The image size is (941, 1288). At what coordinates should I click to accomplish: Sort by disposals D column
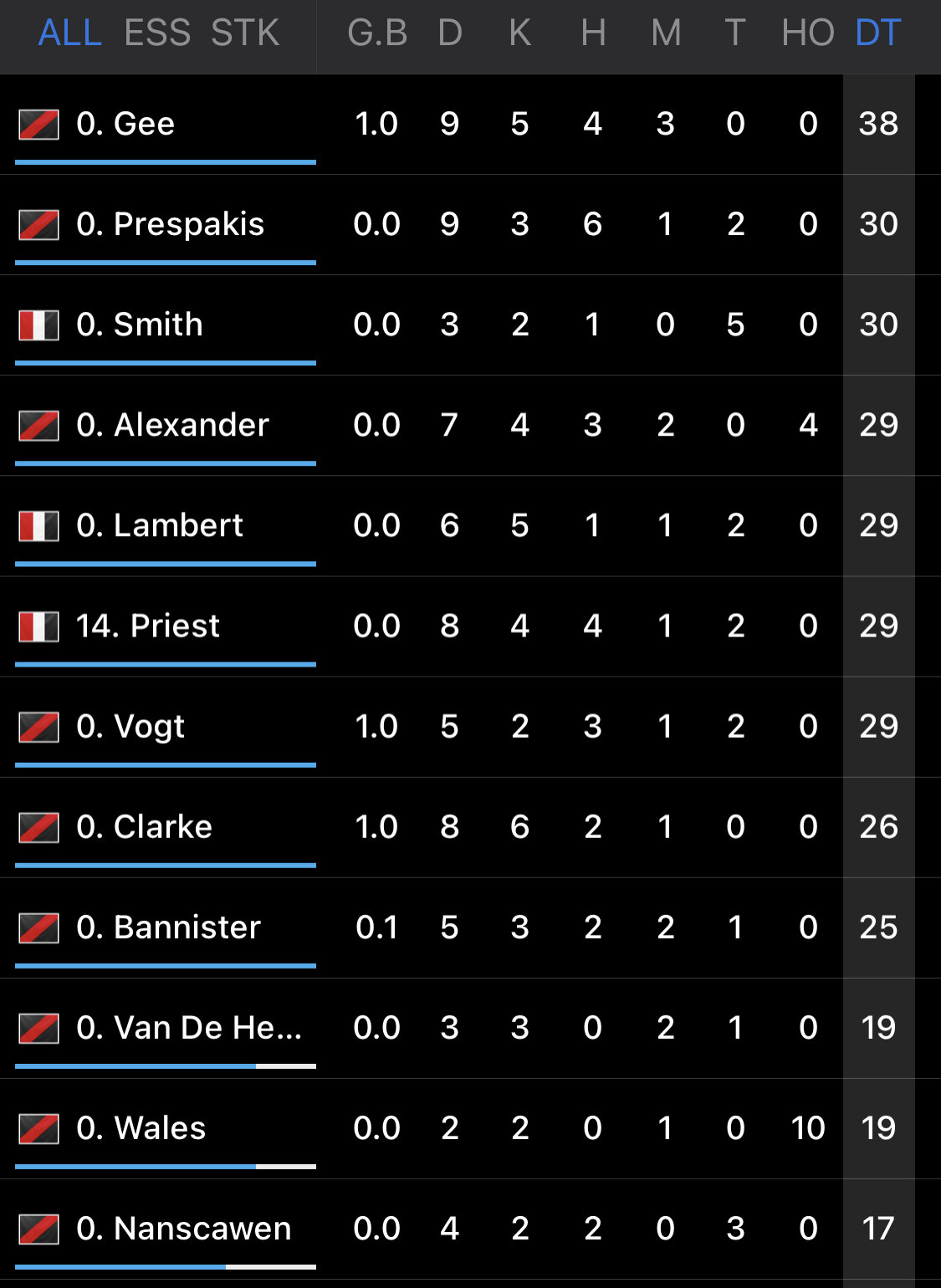coord(450,33)
